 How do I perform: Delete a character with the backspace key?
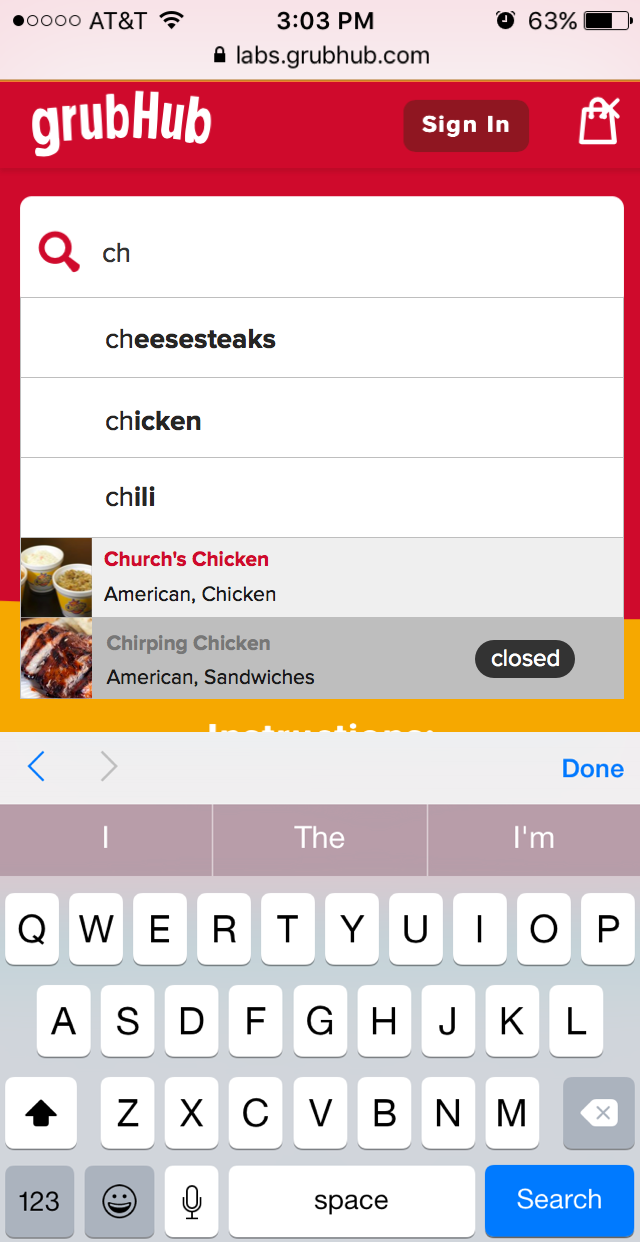point(598,1112)
